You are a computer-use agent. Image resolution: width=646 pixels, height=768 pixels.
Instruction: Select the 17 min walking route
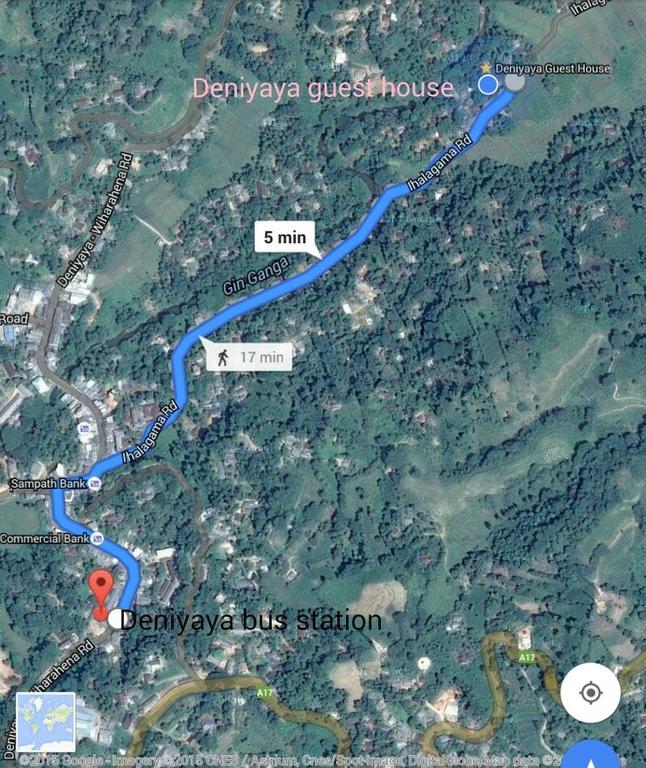(x=249, y=356)
